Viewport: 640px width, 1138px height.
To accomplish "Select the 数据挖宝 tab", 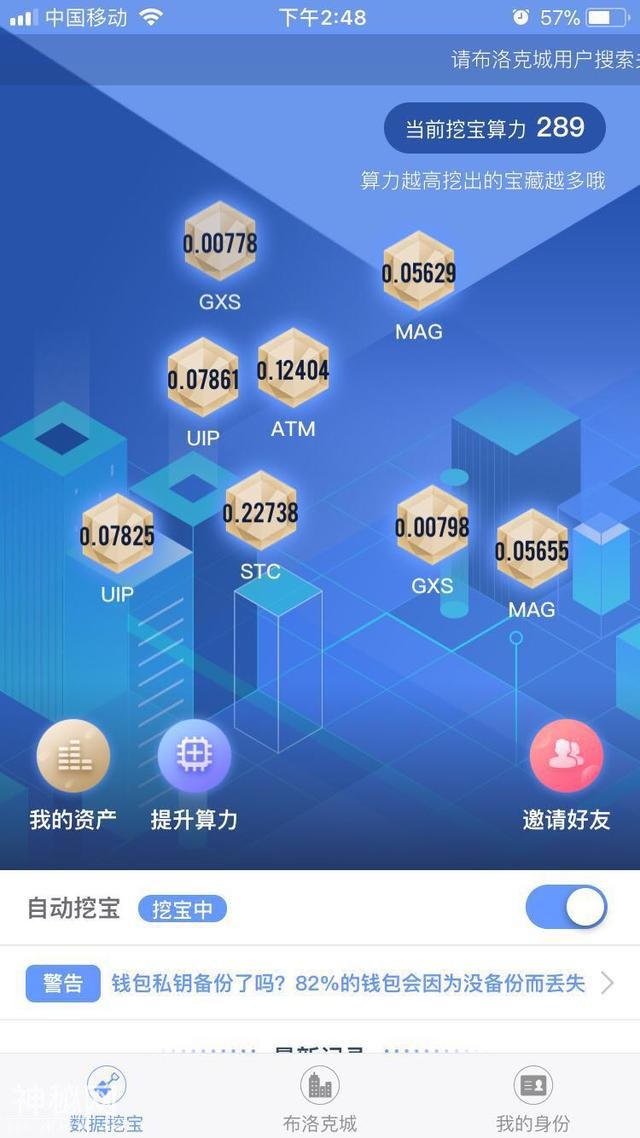I will pyautogui.click(x=106, y=1098).
